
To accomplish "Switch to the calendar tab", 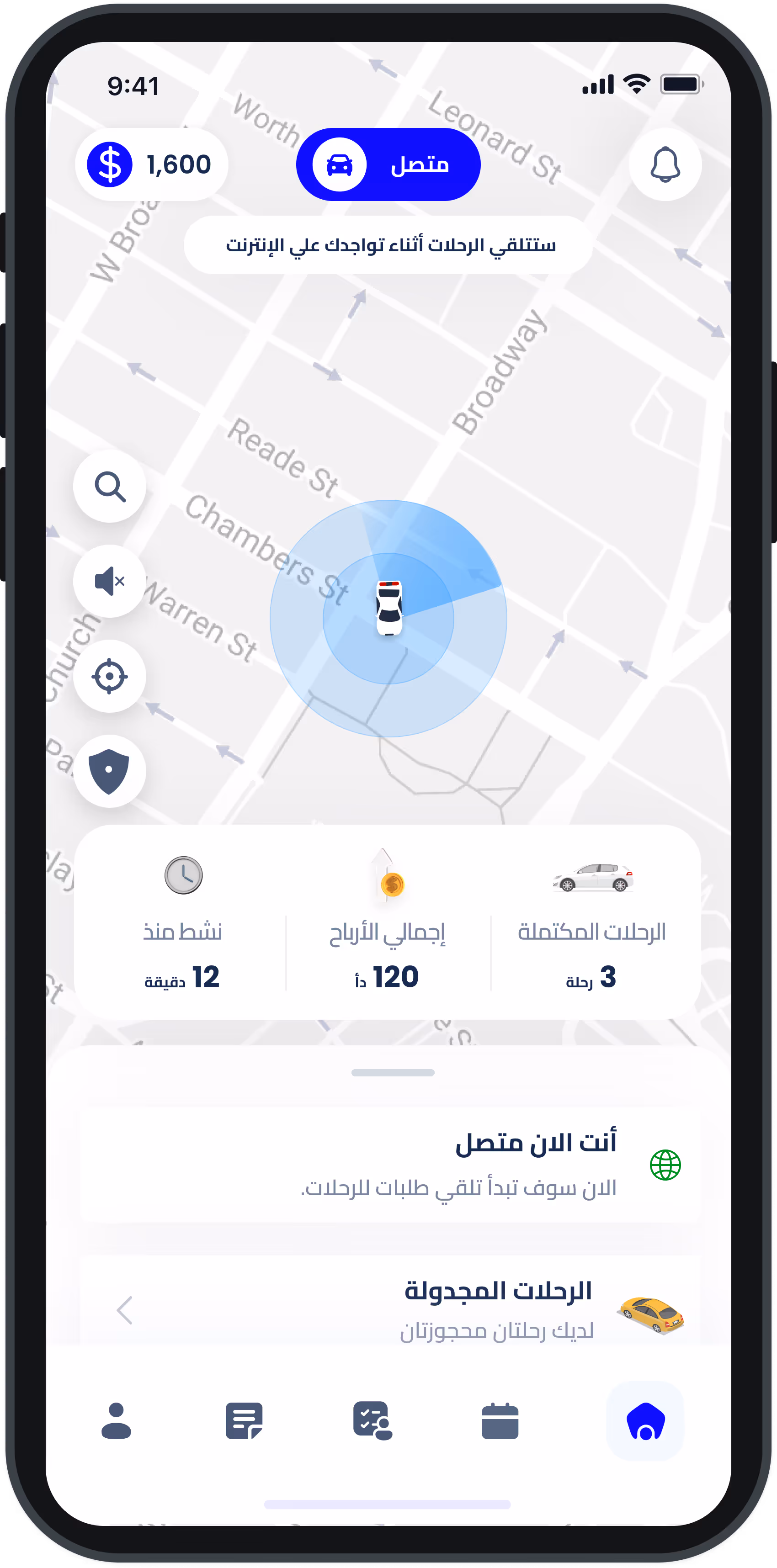I will [x=499, y=1421].
